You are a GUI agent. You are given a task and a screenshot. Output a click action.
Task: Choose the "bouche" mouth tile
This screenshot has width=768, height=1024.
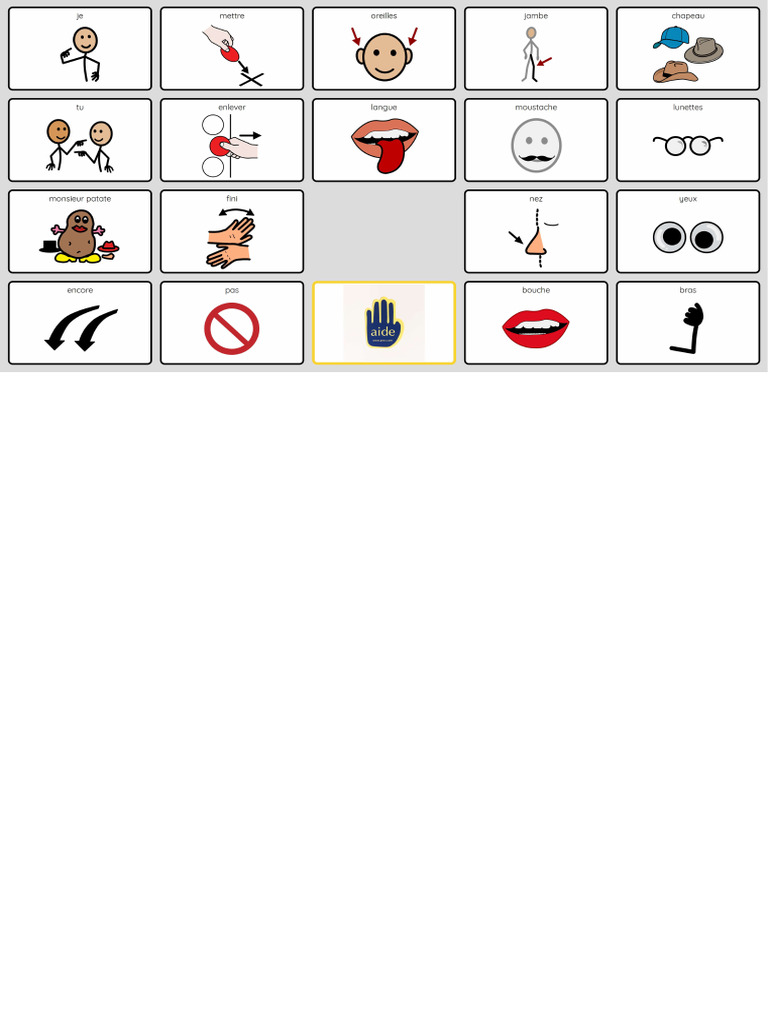click(x=536, y=323)
